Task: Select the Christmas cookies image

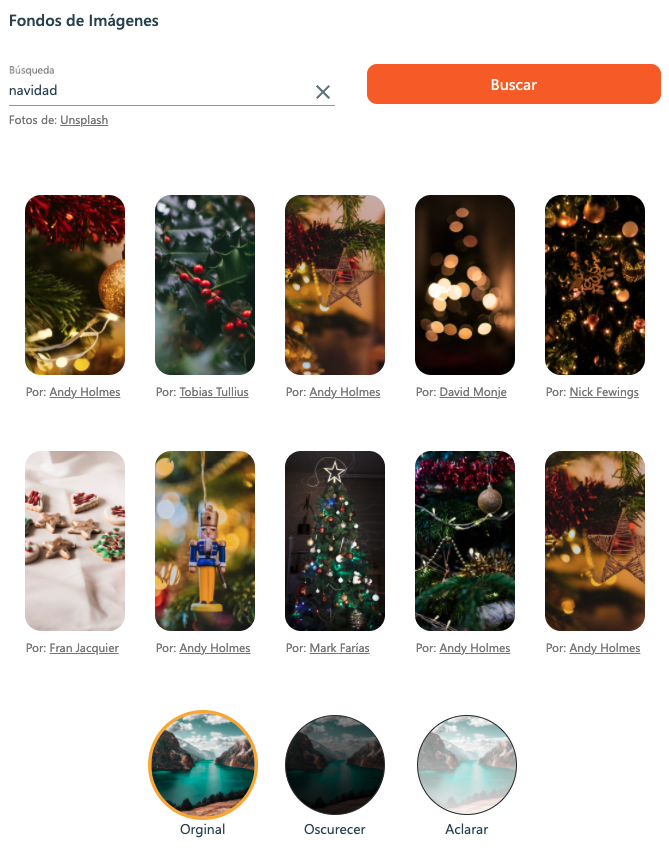Action: click(x=75, y=541)
